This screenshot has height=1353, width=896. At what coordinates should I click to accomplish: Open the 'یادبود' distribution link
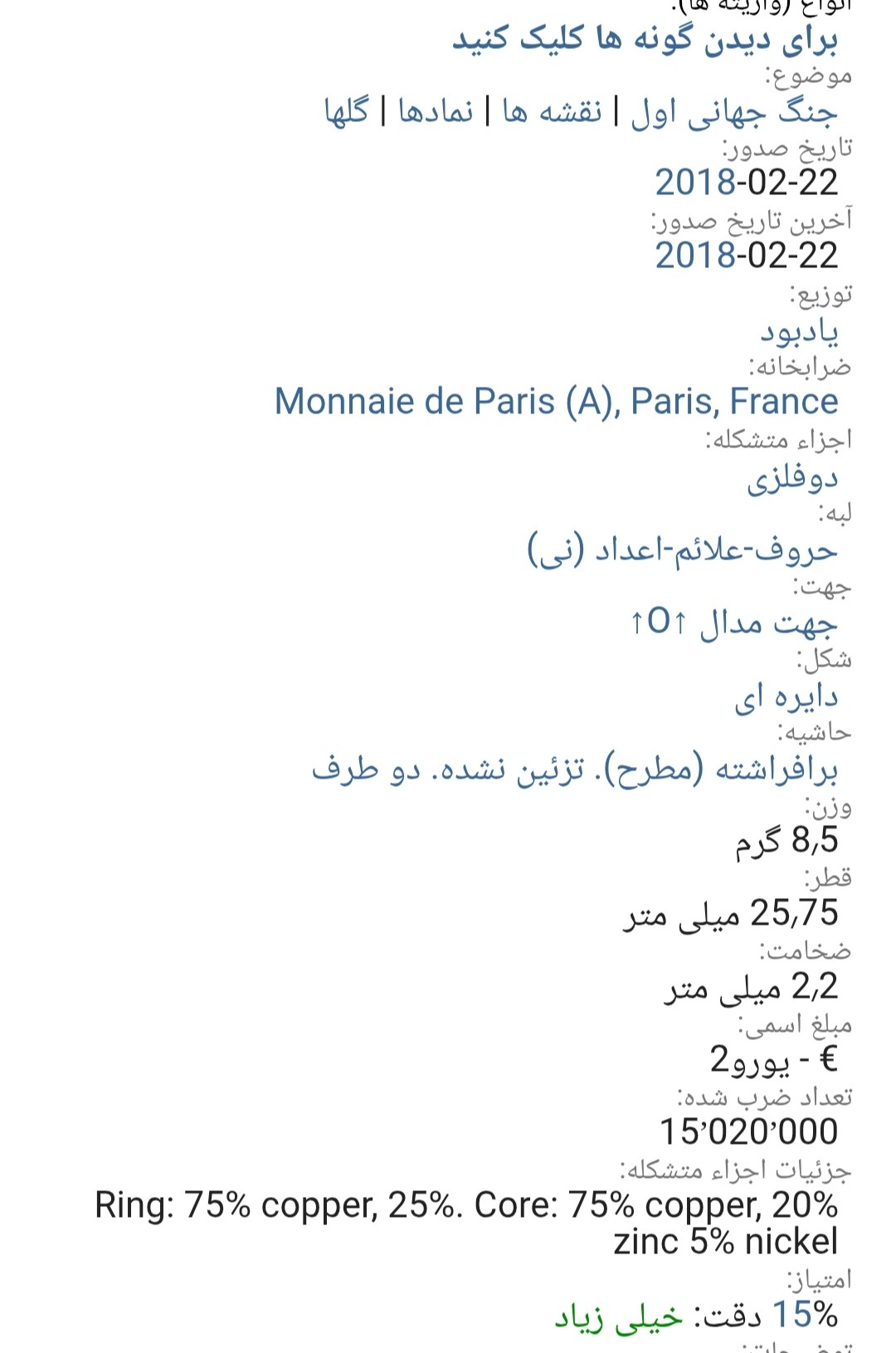[x=799, y=331]
